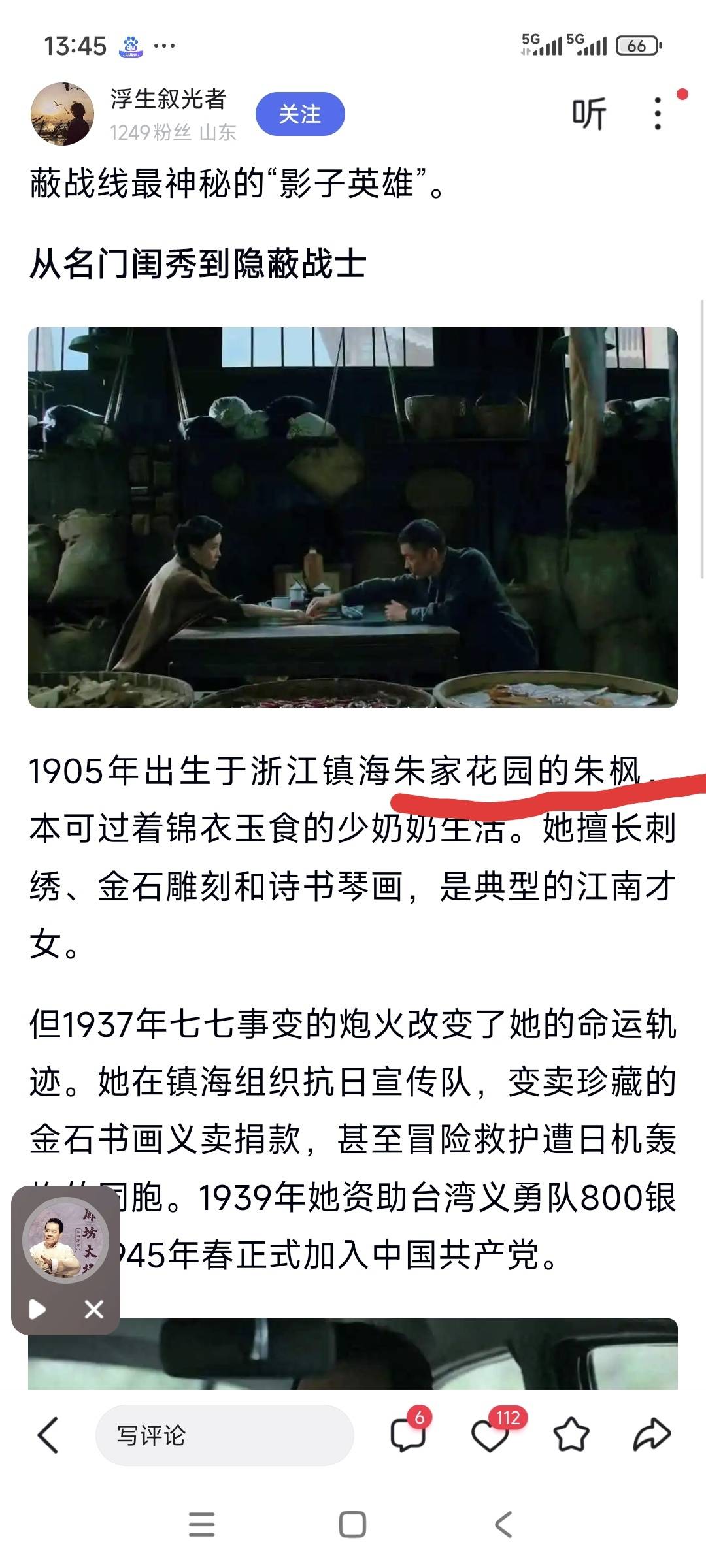Like this article with the heart
This screenshot has height=1568, width=706.
pyautogui.click(x=490, y=1435)
